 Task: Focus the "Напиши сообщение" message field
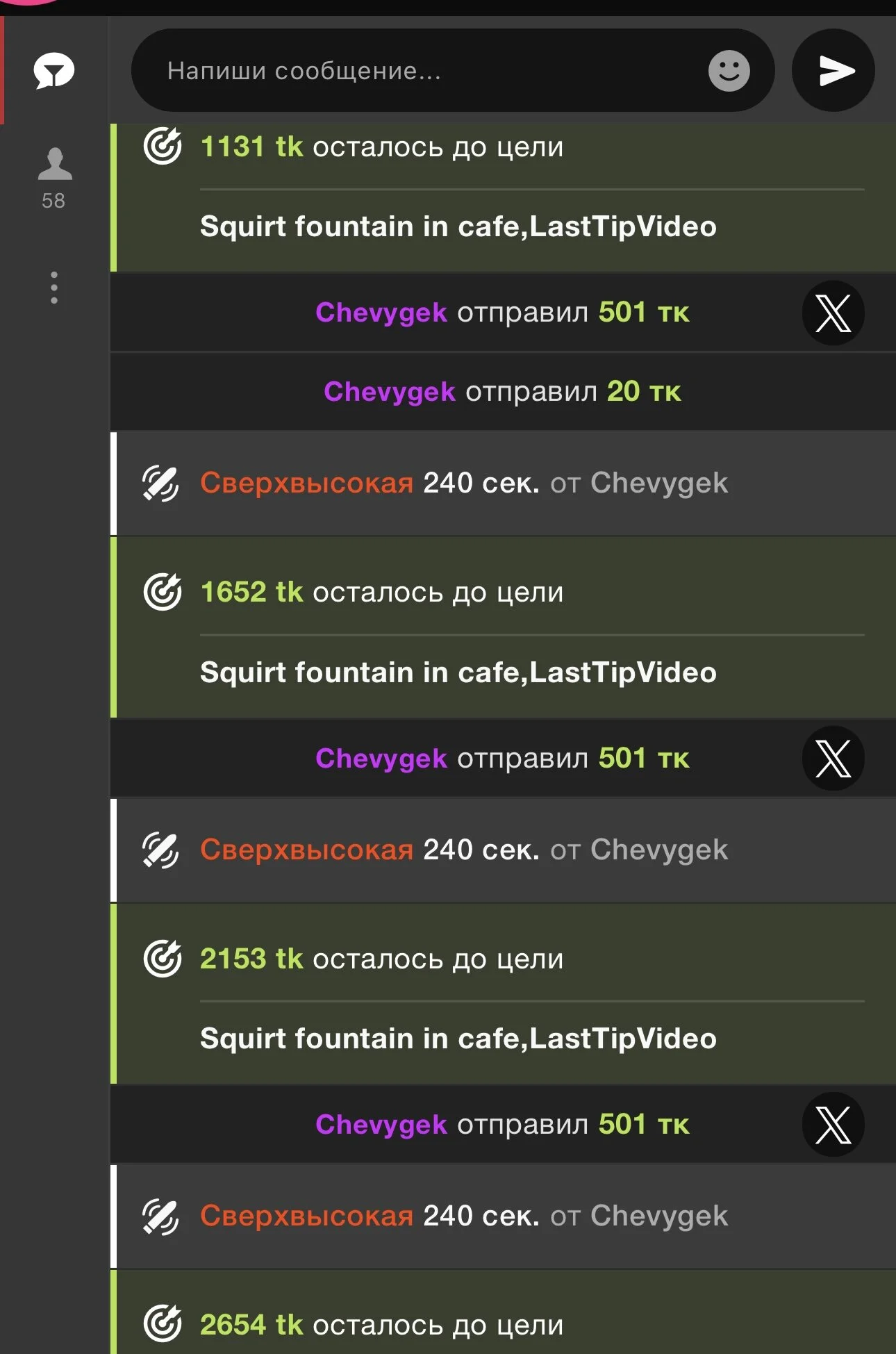point(417,70)
